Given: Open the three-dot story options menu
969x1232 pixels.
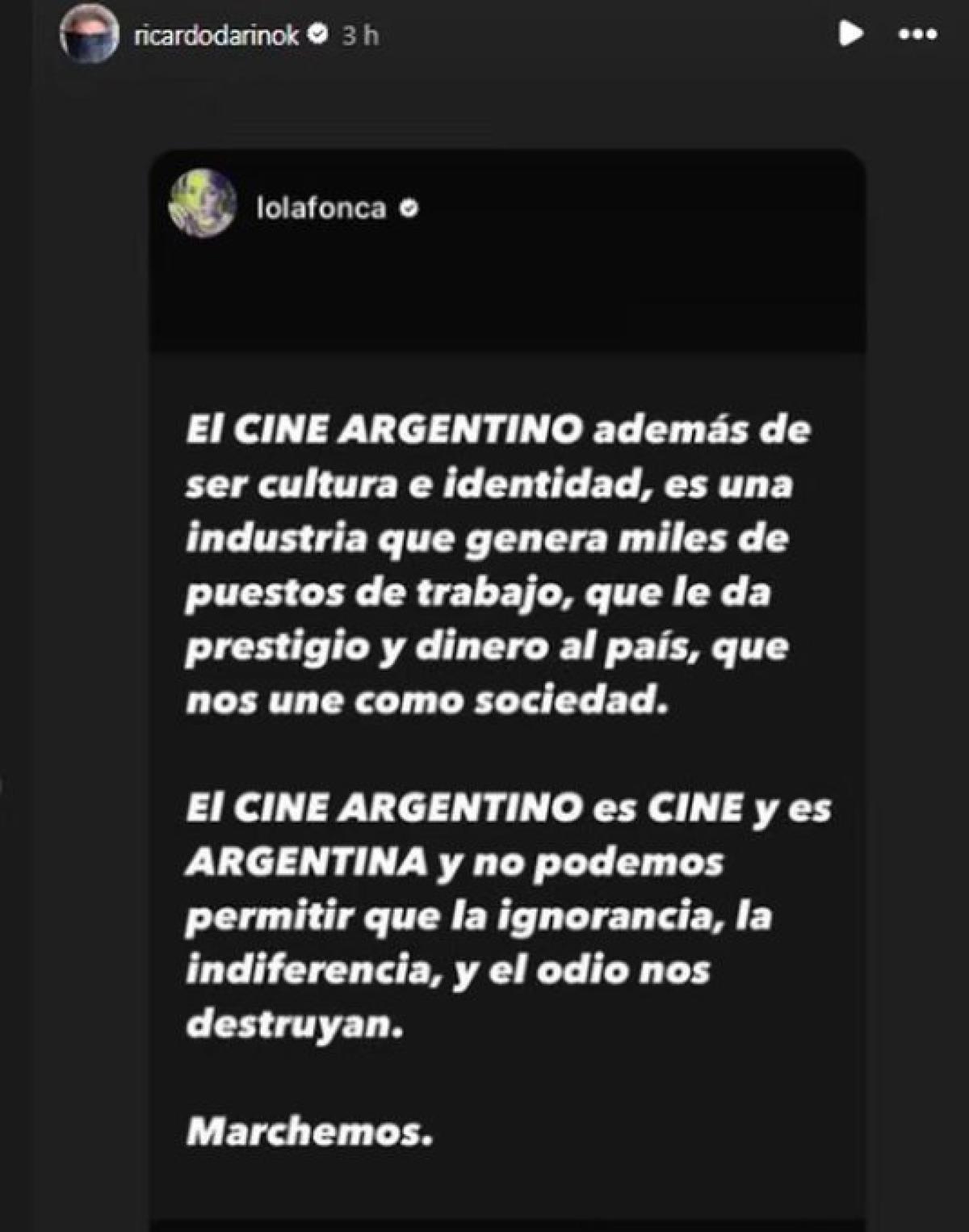Looking at the screenshot, I should 917,35.
